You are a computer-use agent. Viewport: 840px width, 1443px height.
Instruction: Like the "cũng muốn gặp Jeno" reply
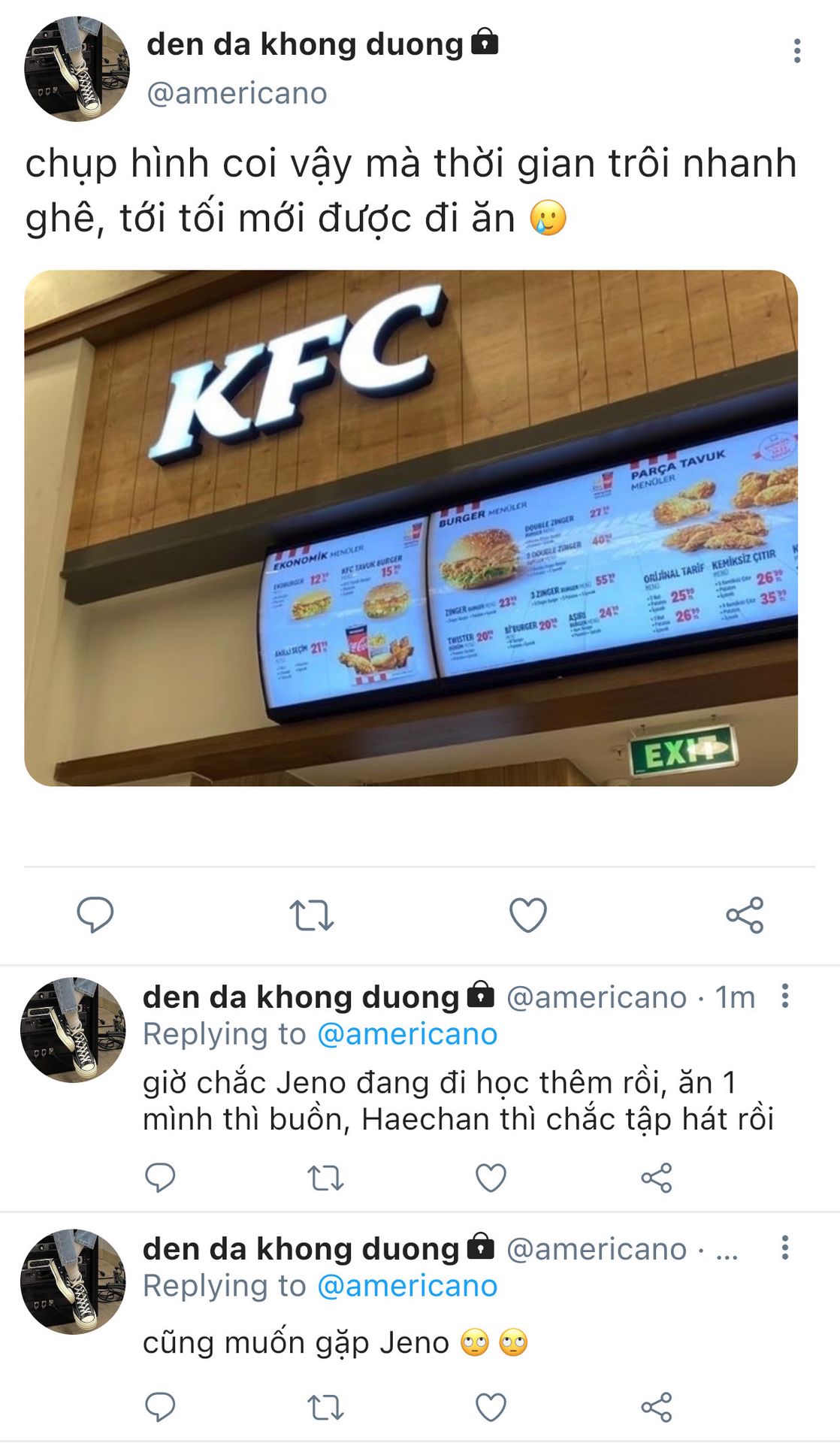pyautogui.click(x=491, y=1407)
